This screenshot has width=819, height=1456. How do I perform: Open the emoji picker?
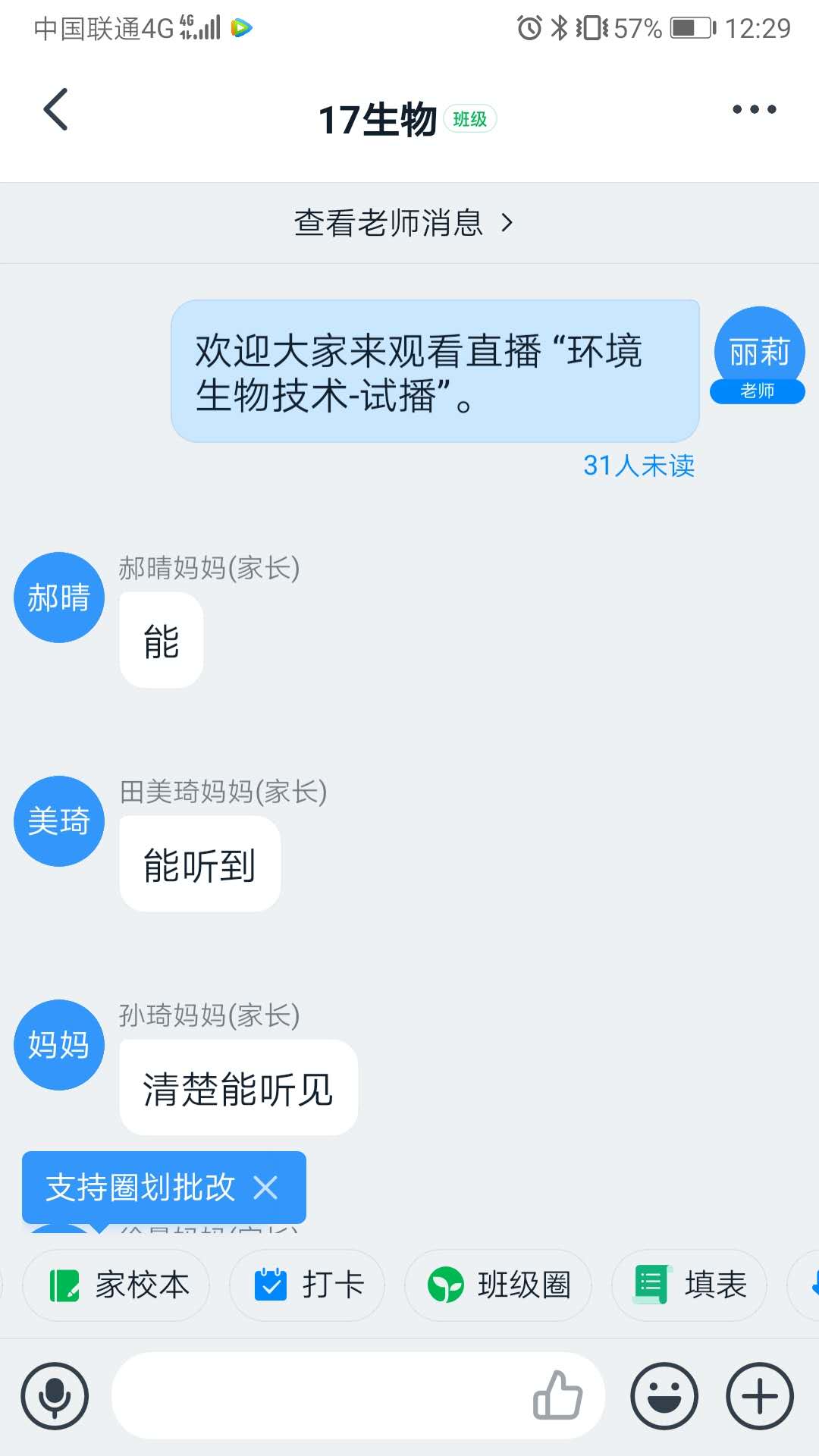[664, 1396]
